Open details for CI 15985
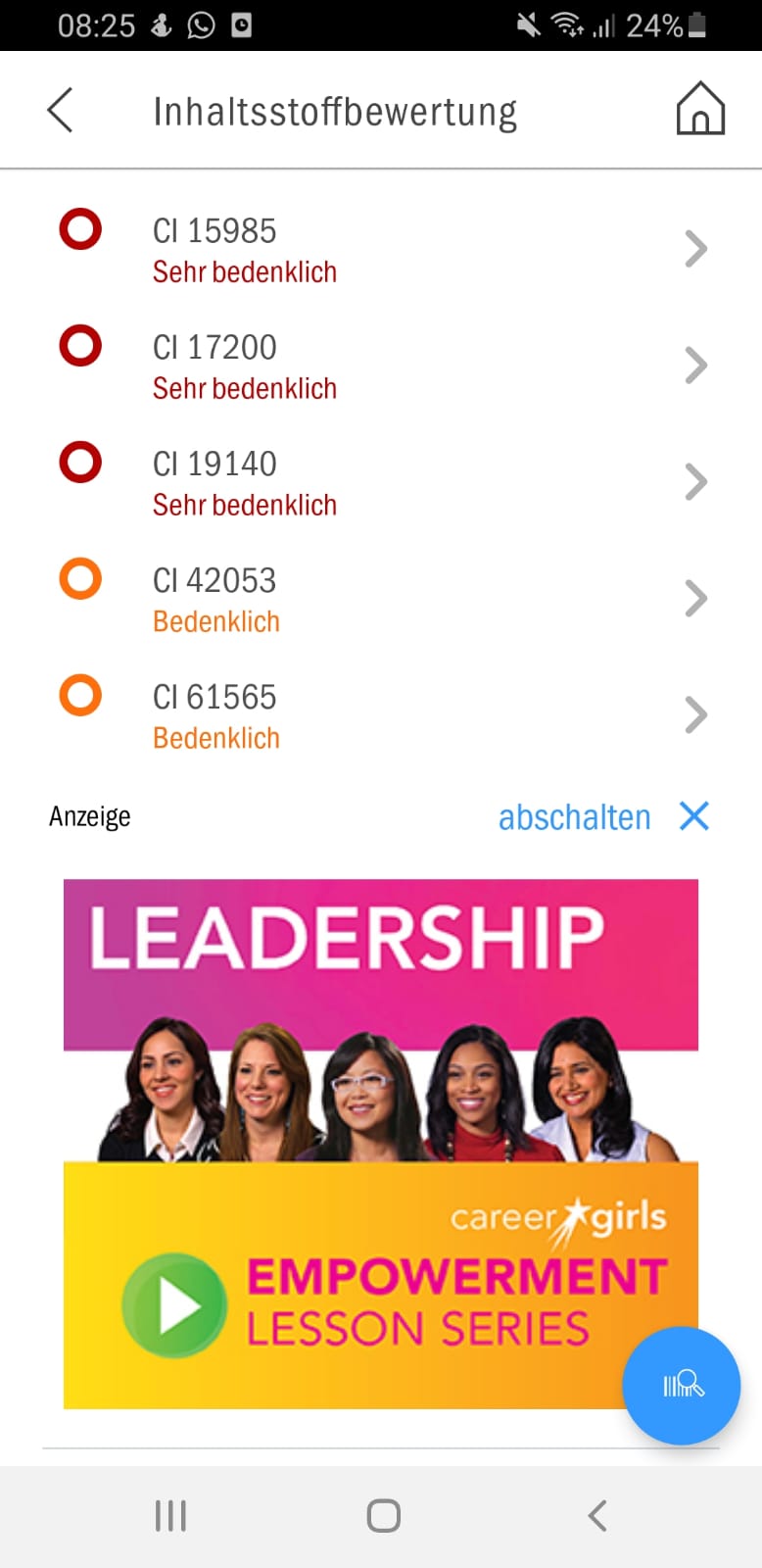The image size is (762, 1568). [381, 250]
